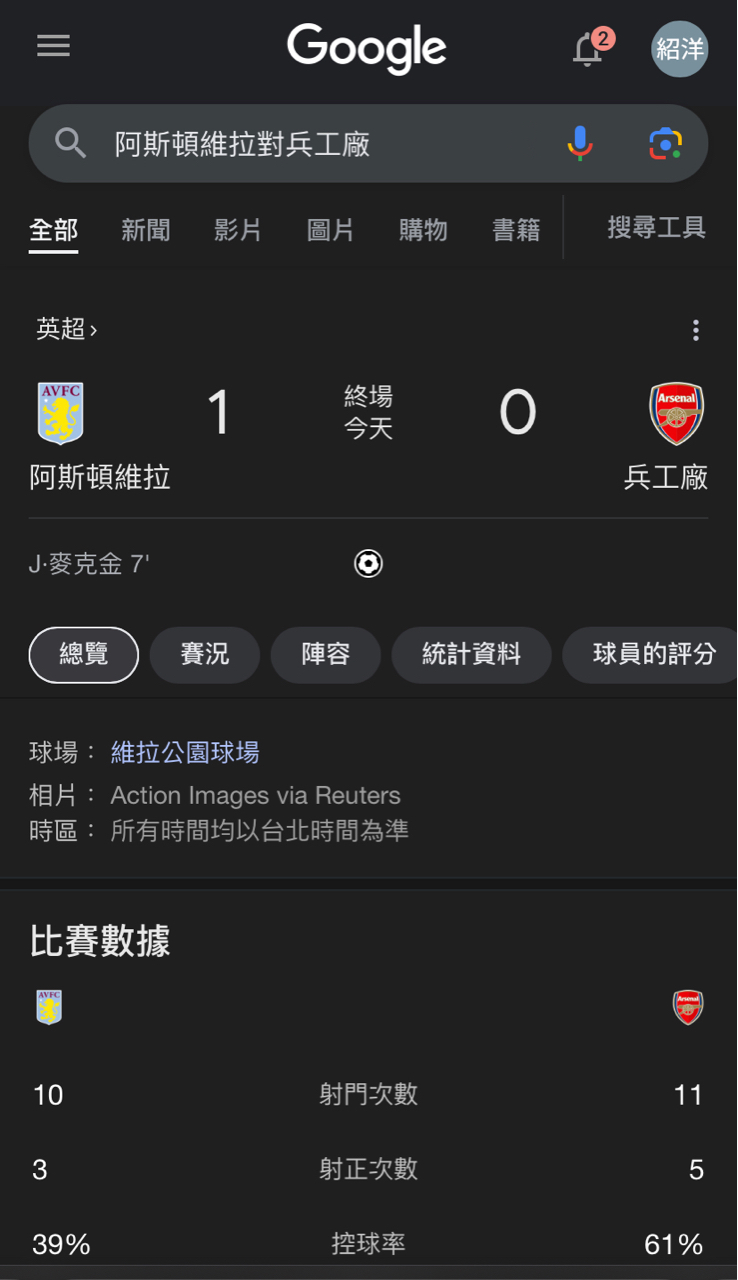
Task: Start voice search with the microphone
Action: click(580, 144)
